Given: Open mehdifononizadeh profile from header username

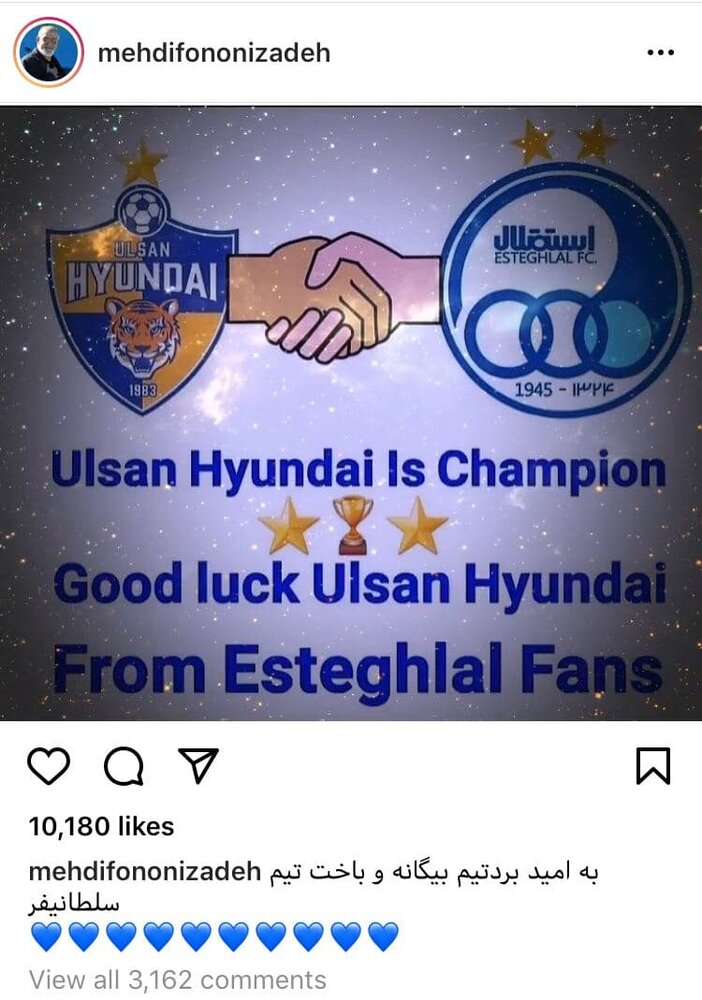Looking at the screenshot, I should point(214,52).
